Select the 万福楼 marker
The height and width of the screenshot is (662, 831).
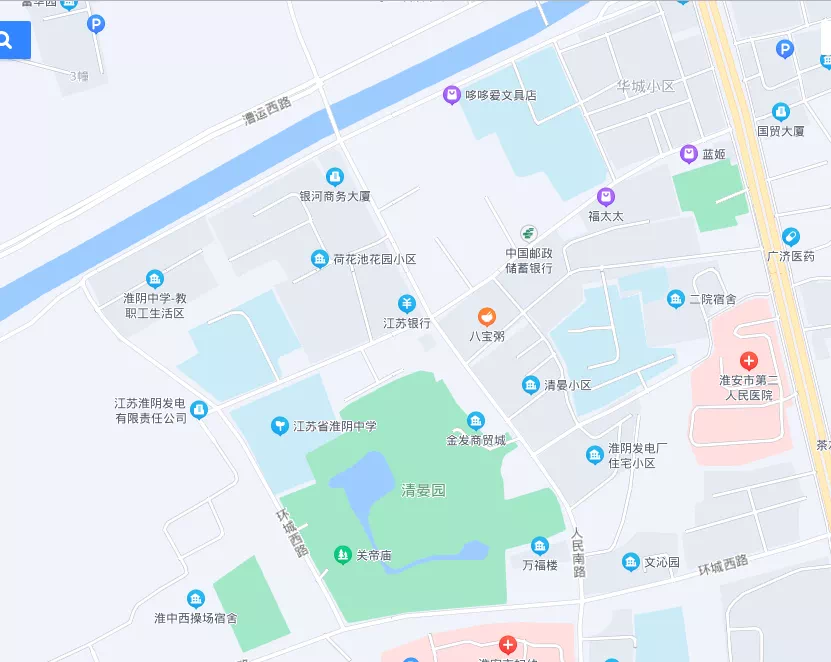pyautogui.click(x=540, y=546)
